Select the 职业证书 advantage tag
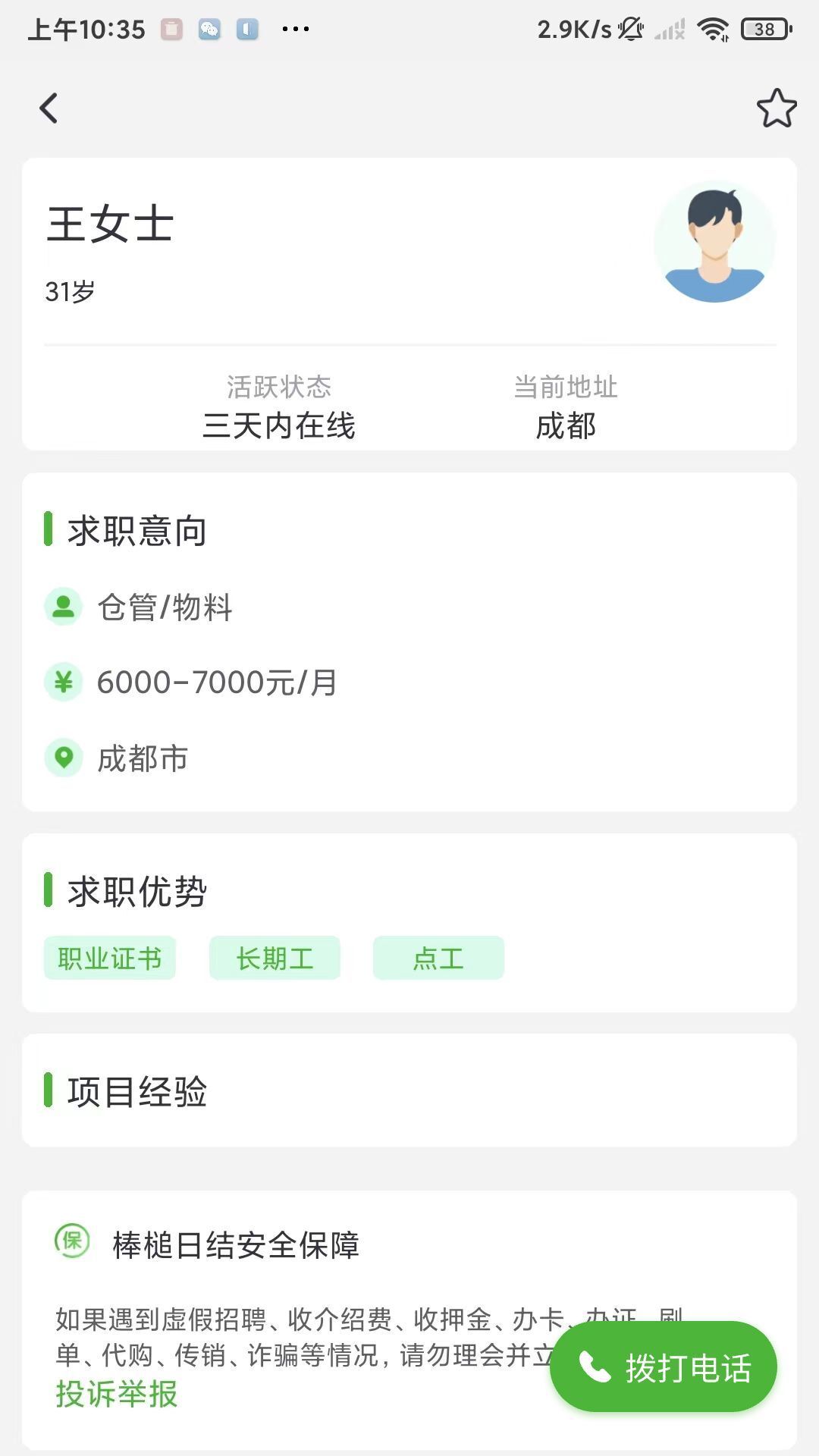 (x=109, y=958)
